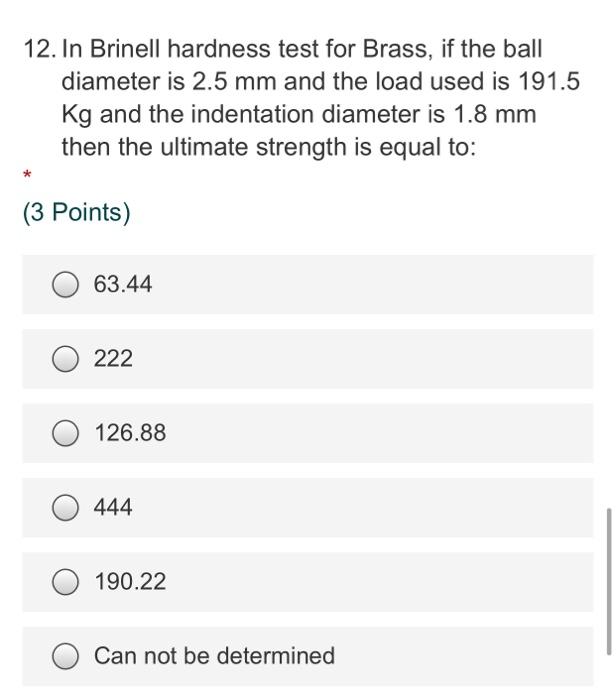Screen dimensions: 616x700
Task: Pick the 126.88 radio option
Action: (67, 434)
